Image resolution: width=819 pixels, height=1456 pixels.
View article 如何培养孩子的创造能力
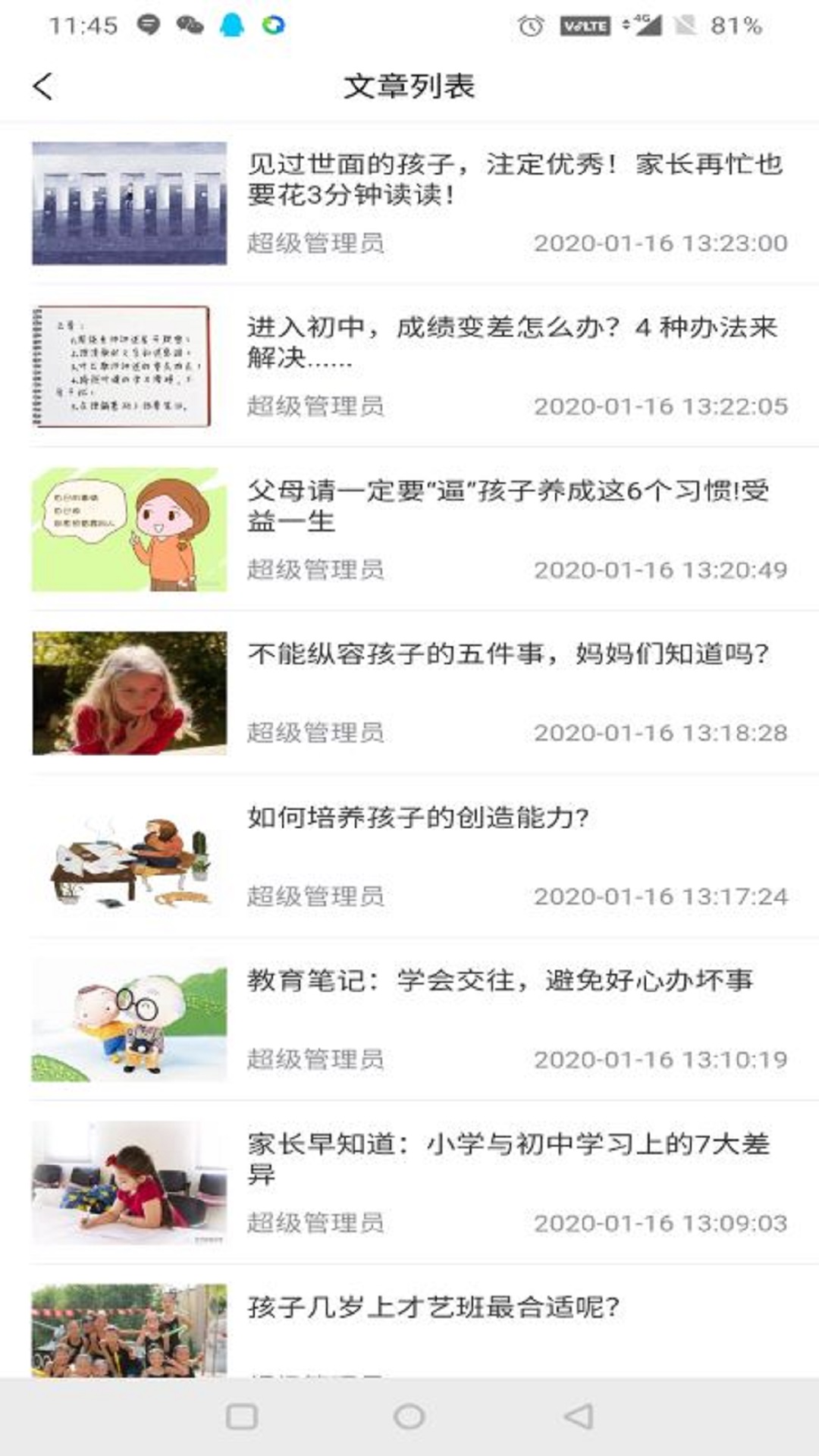click(x=419, y=817)
